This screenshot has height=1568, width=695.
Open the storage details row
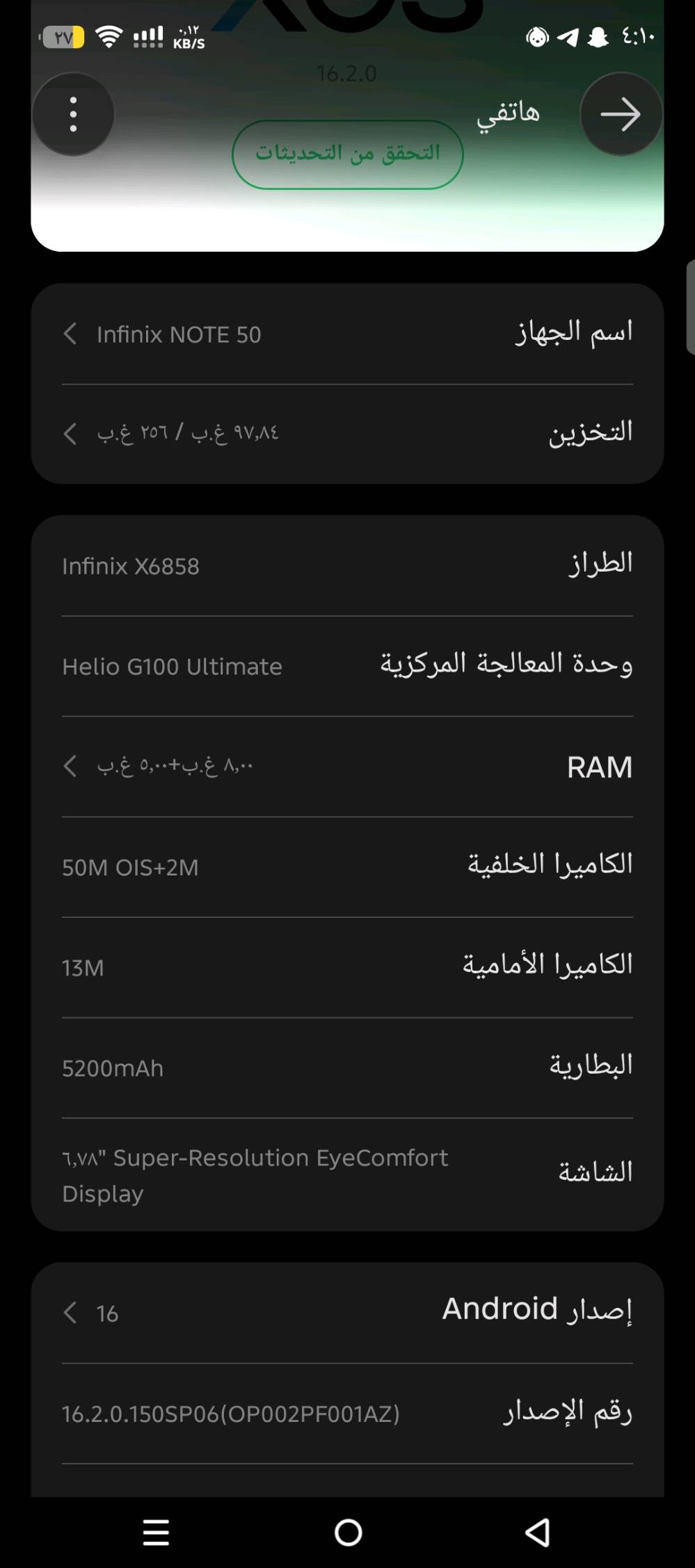click(347, 434)
